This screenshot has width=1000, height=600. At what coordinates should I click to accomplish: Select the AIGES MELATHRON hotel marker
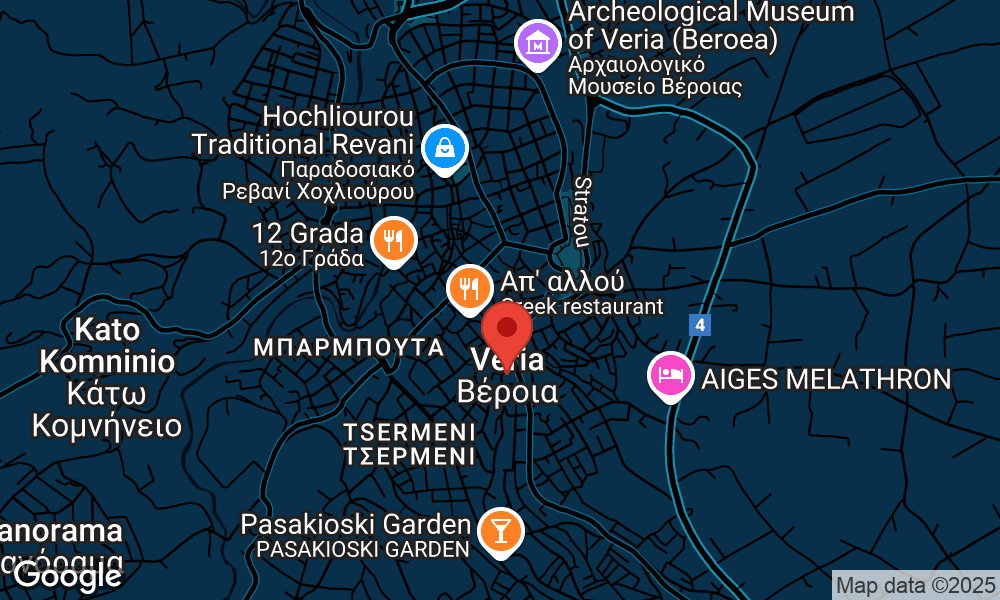pos(672,376)
